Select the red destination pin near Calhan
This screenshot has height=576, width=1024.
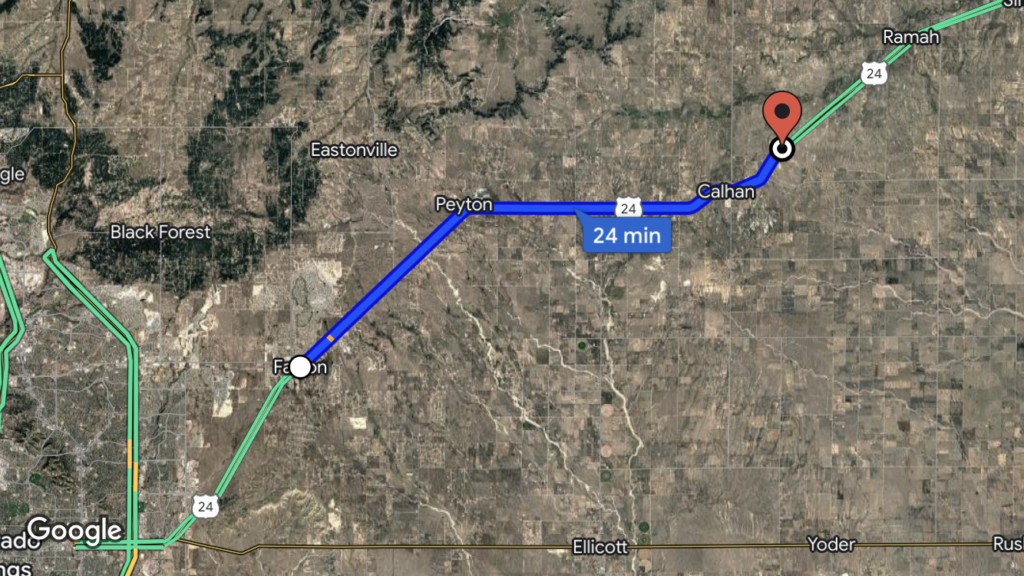[783, 113]
